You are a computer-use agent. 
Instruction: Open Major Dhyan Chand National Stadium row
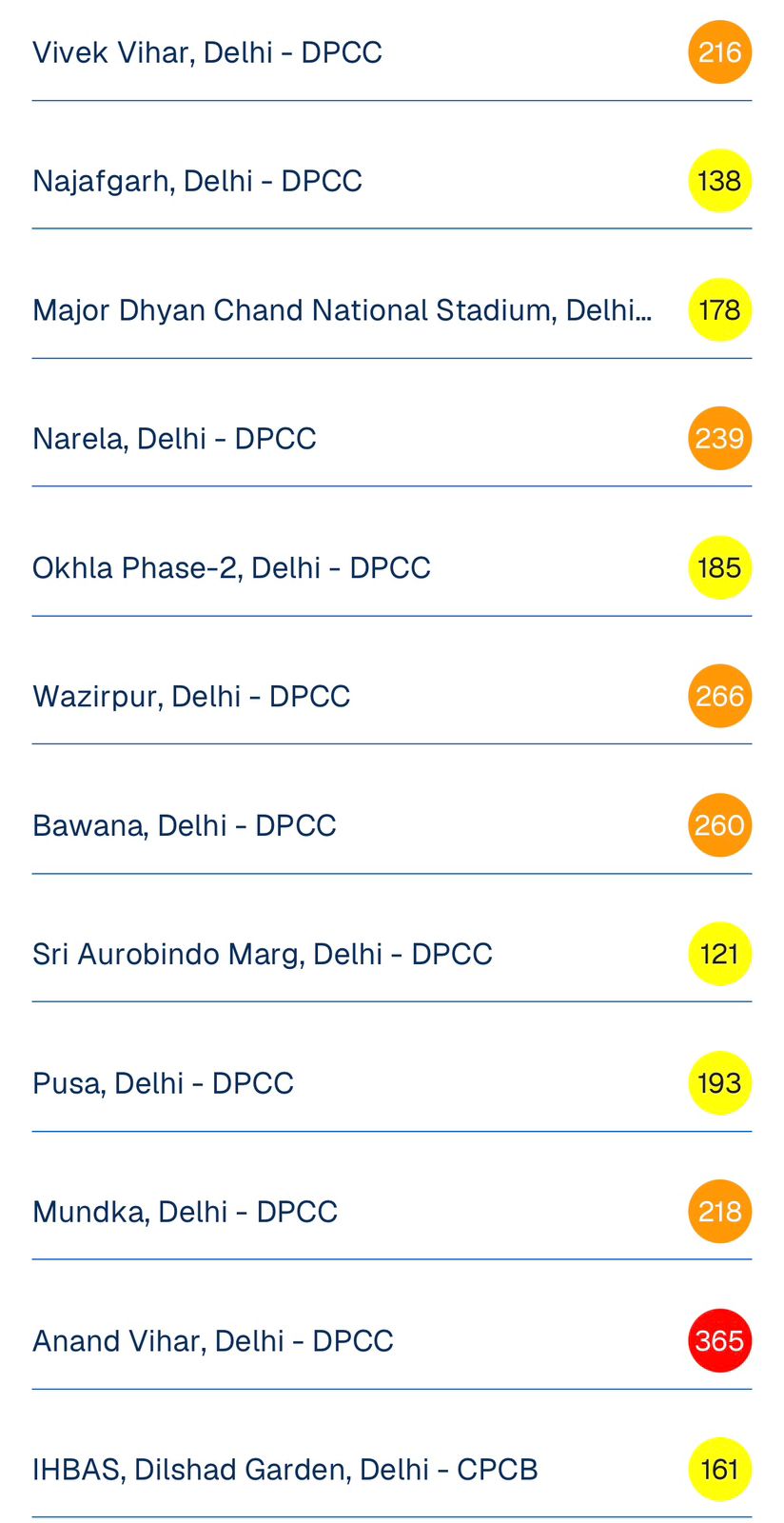click(x=343, y=310)
